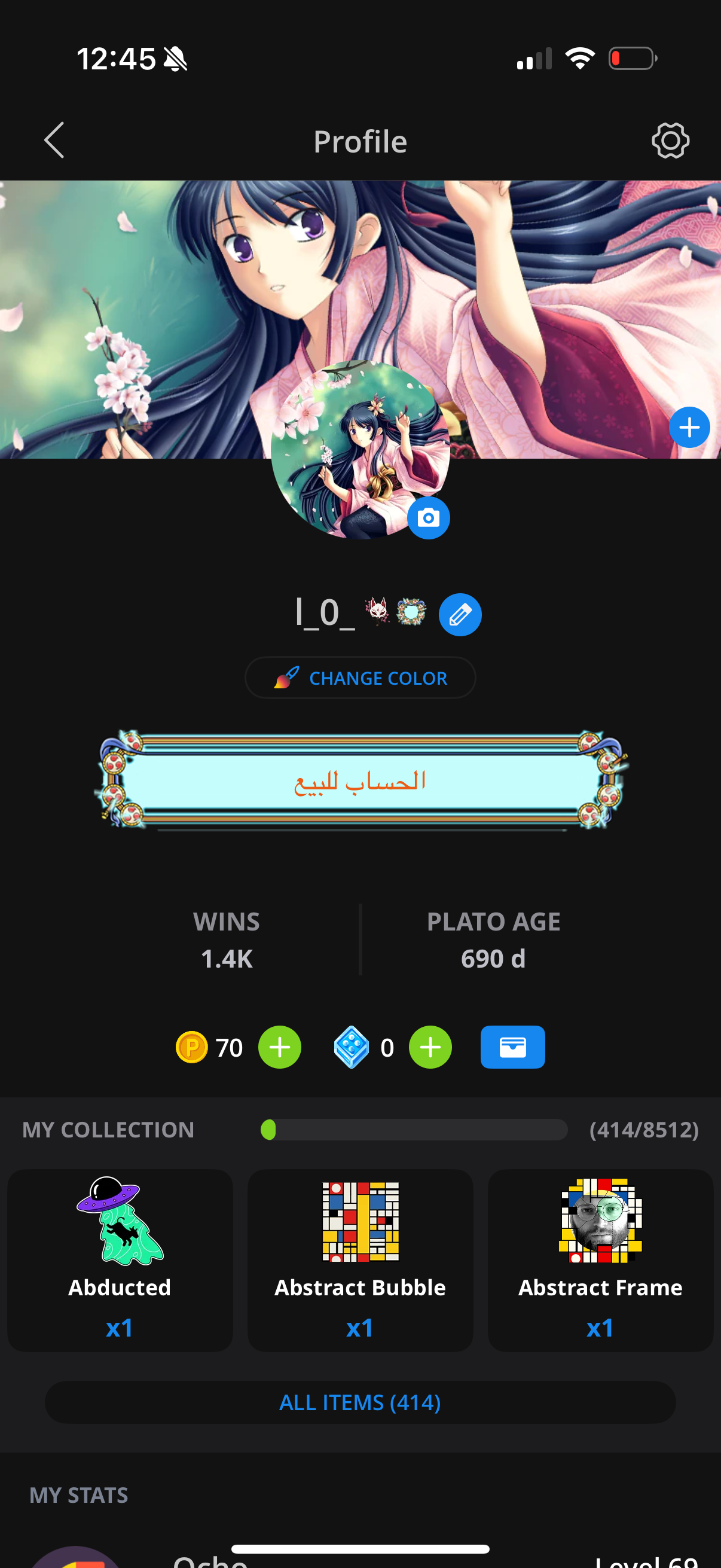The width and height of the screenshot is (721, 1568).
Task: View ALL ITEMS (414)
Action: pyautogui.click(x=360, y=1402)
